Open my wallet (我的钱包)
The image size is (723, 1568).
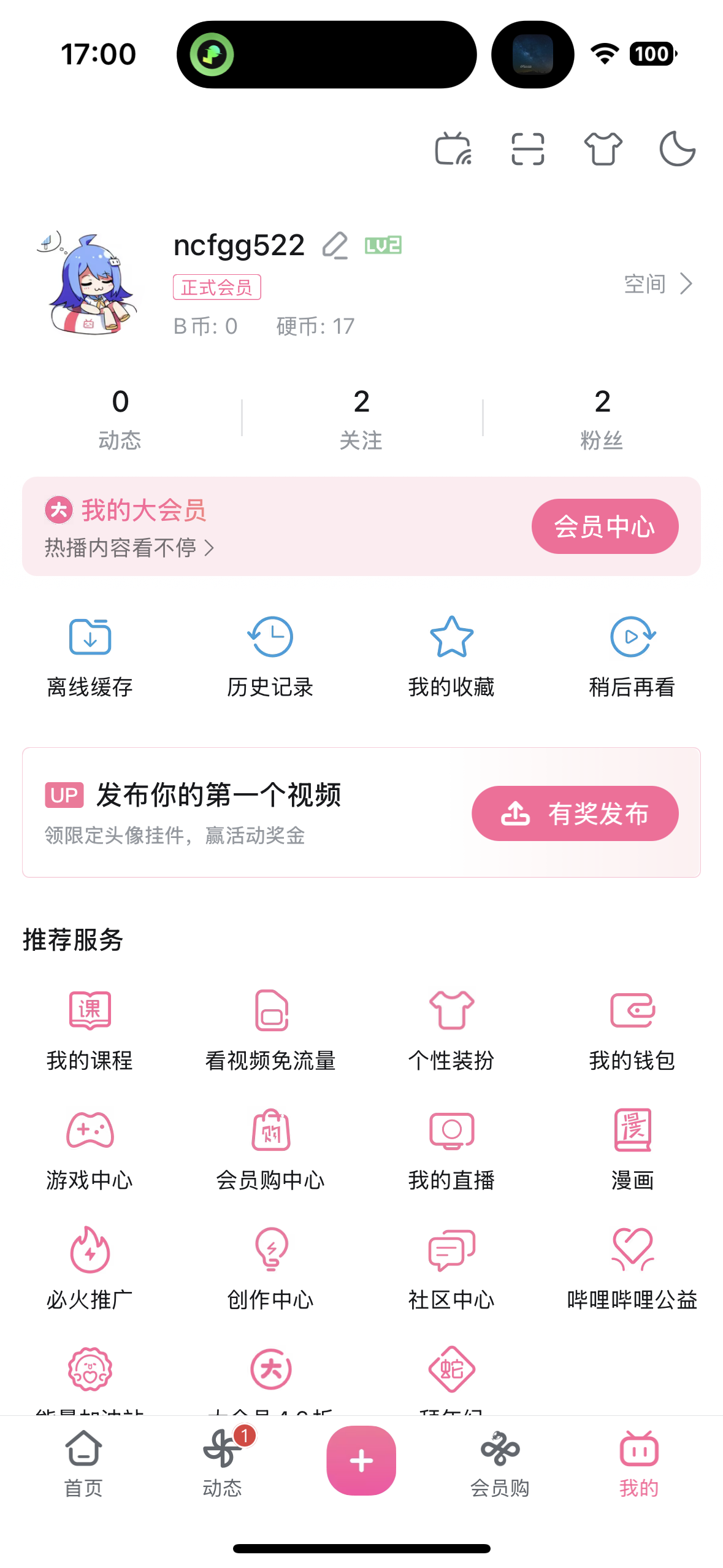(x=632, y=1029)
